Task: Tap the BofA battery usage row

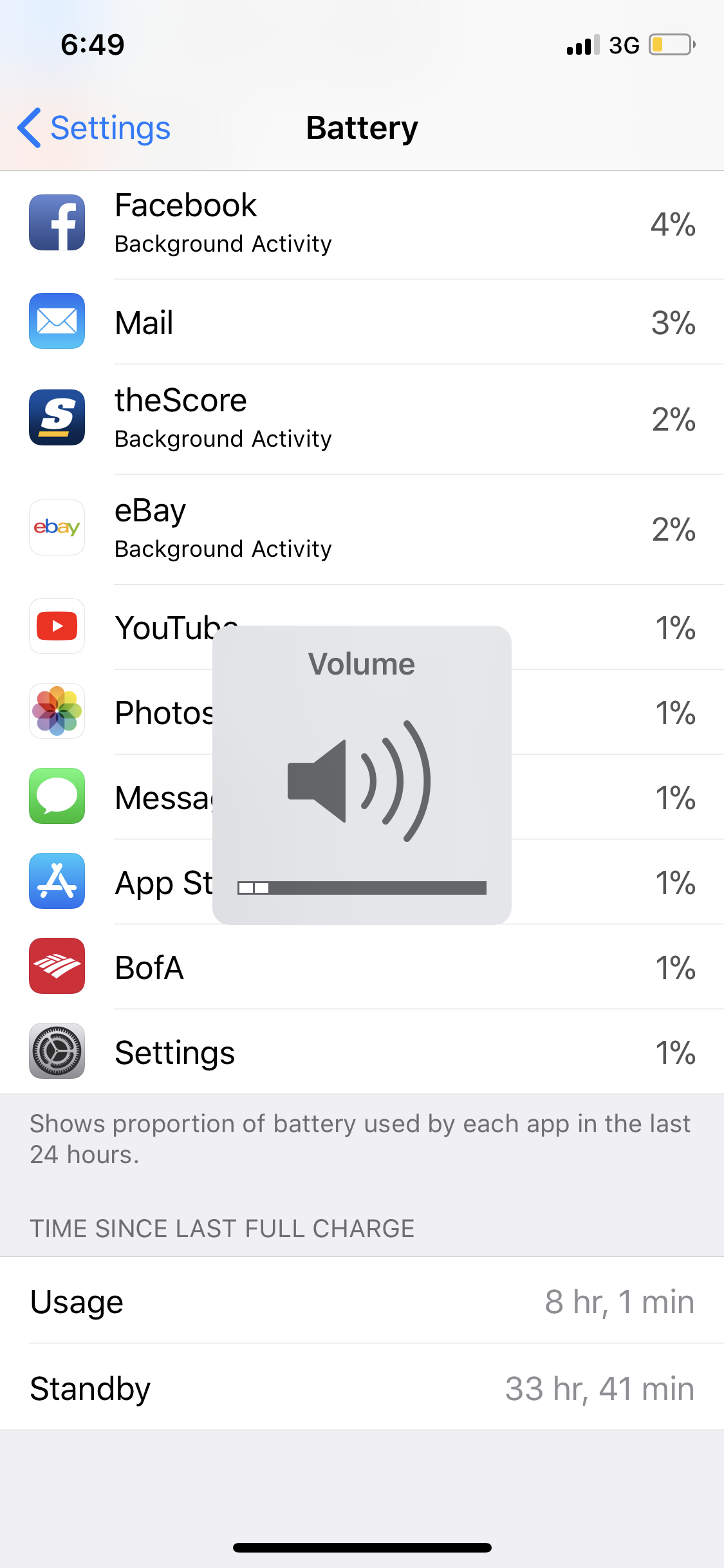Action: click(362, 967)
